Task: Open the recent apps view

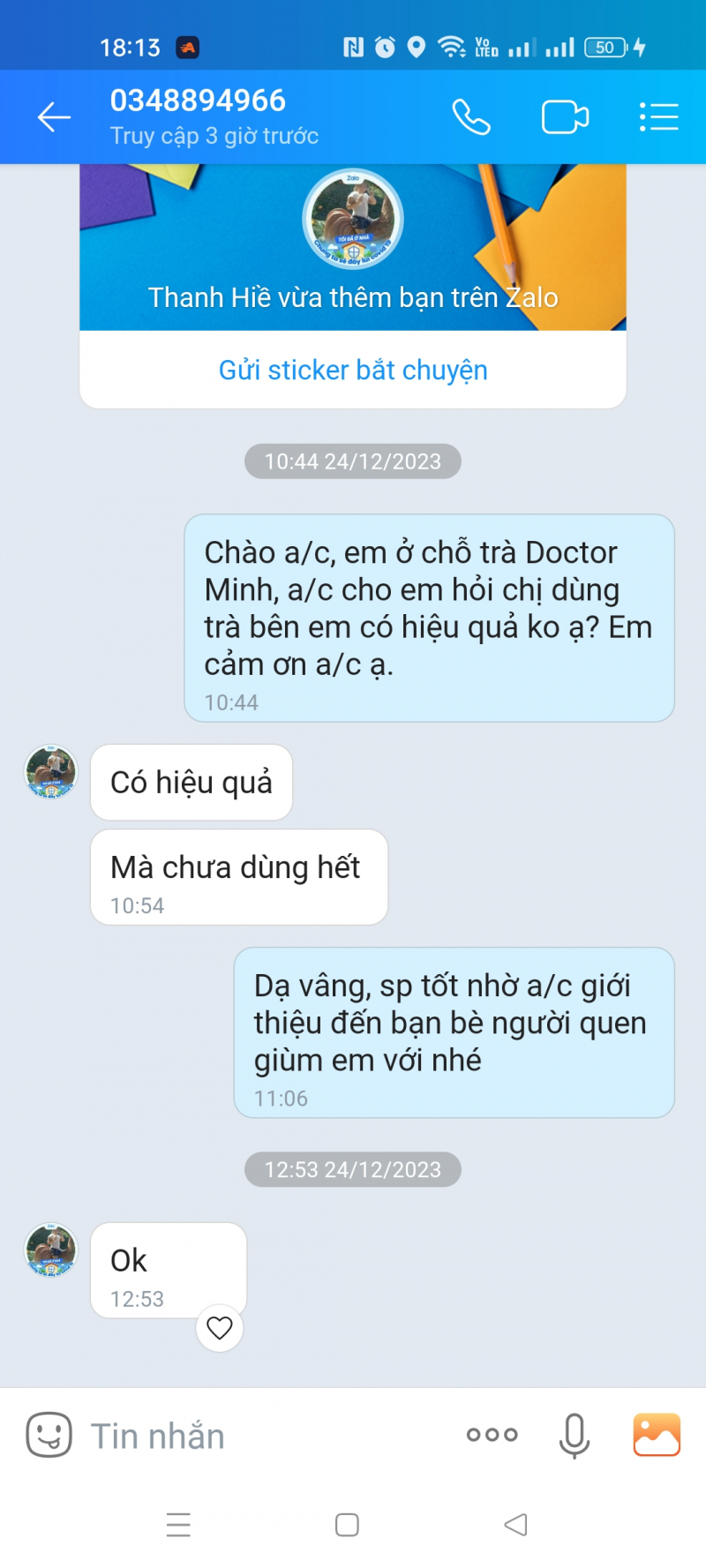Action: pyautogui.click(x=178, y=1525)
